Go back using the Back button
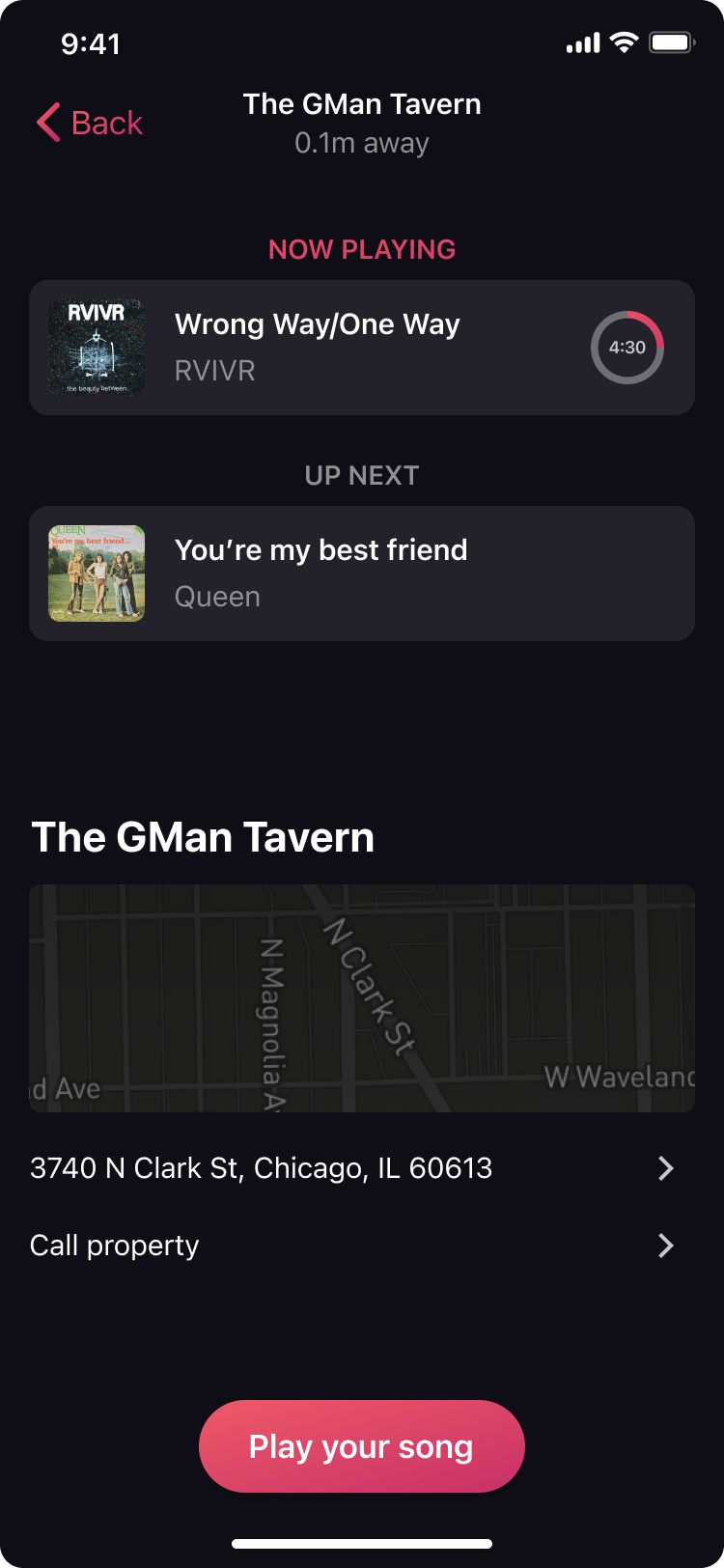The image size is (724, 1568). click(x=90, y=124)
